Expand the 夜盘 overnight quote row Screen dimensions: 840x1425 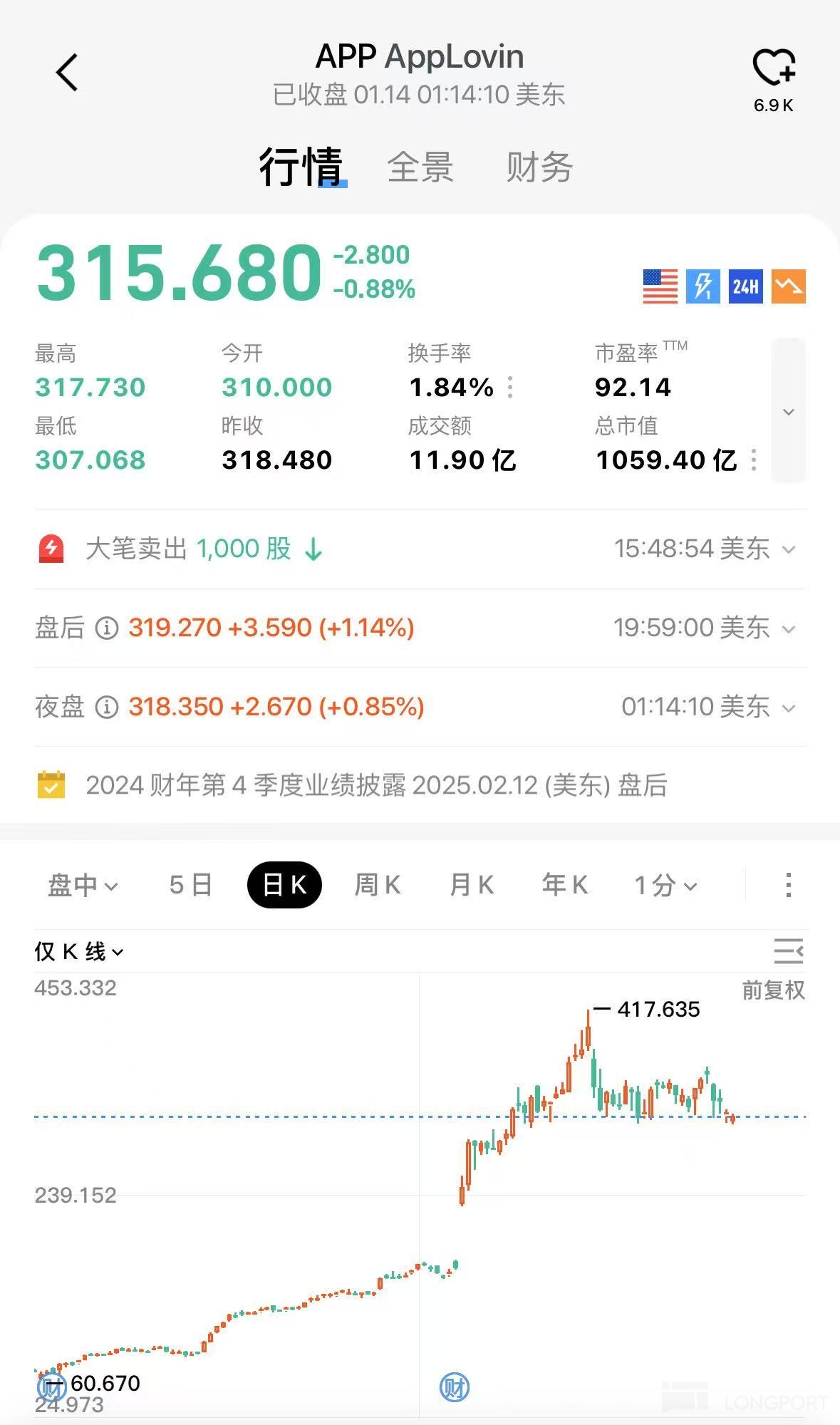point(788,708)
